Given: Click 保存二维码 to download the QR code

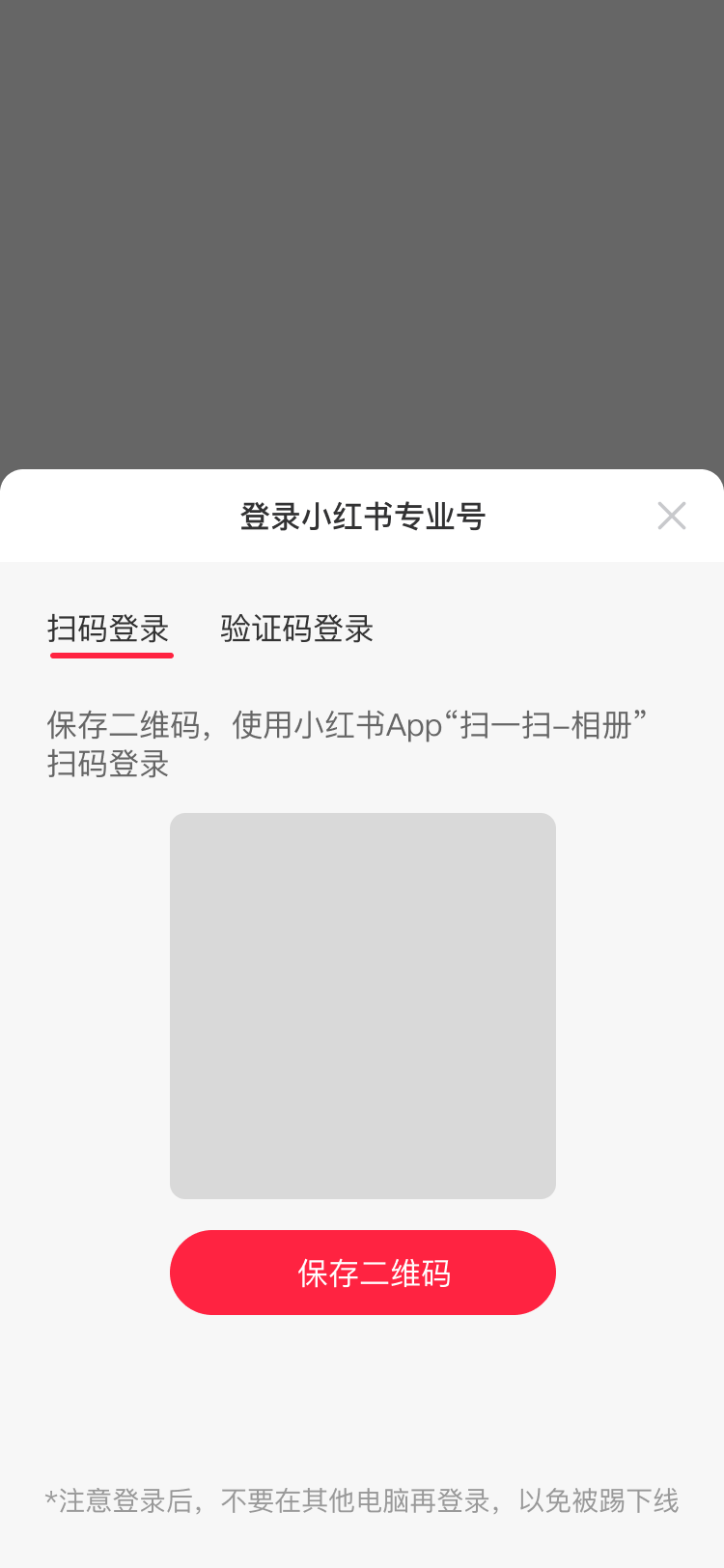Looking at the screenshot, I should (x=363, y=1273).
